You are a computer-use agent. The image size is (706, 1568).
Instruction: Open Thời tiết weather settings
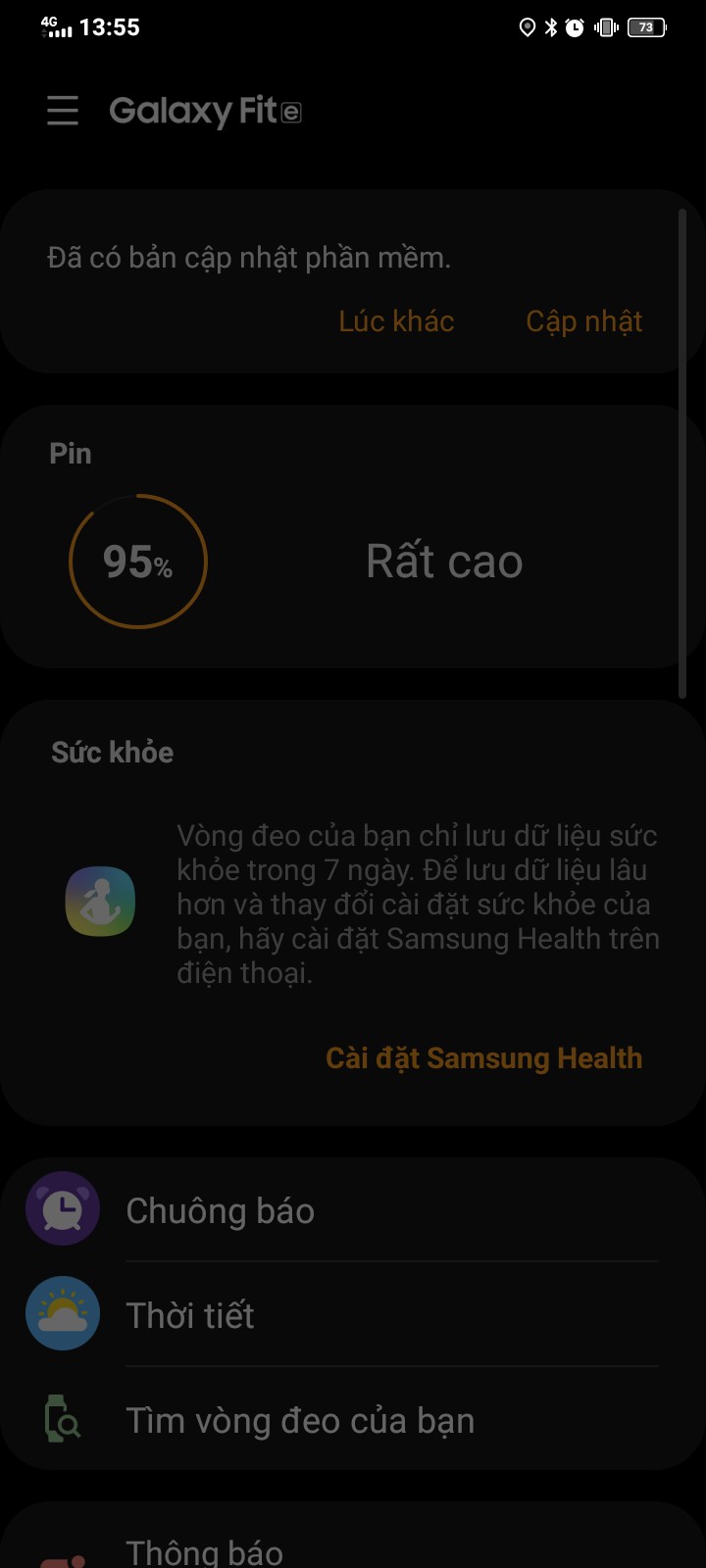343,1315
